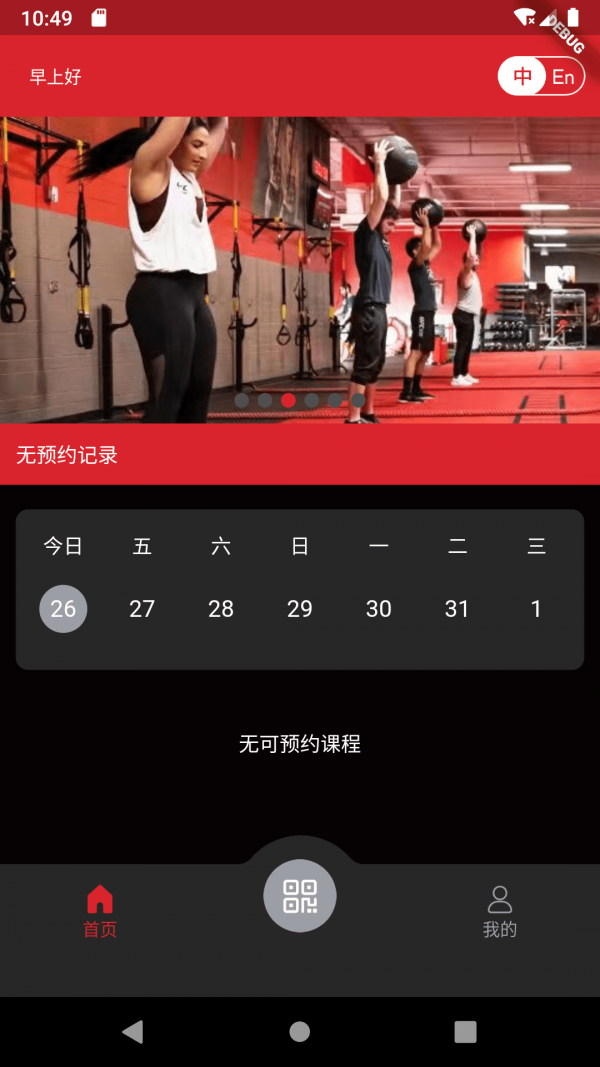Viewport: 600px width, 1067px height.
Task: Choose Saturday the 28th
Action: [x=221, y=609]
